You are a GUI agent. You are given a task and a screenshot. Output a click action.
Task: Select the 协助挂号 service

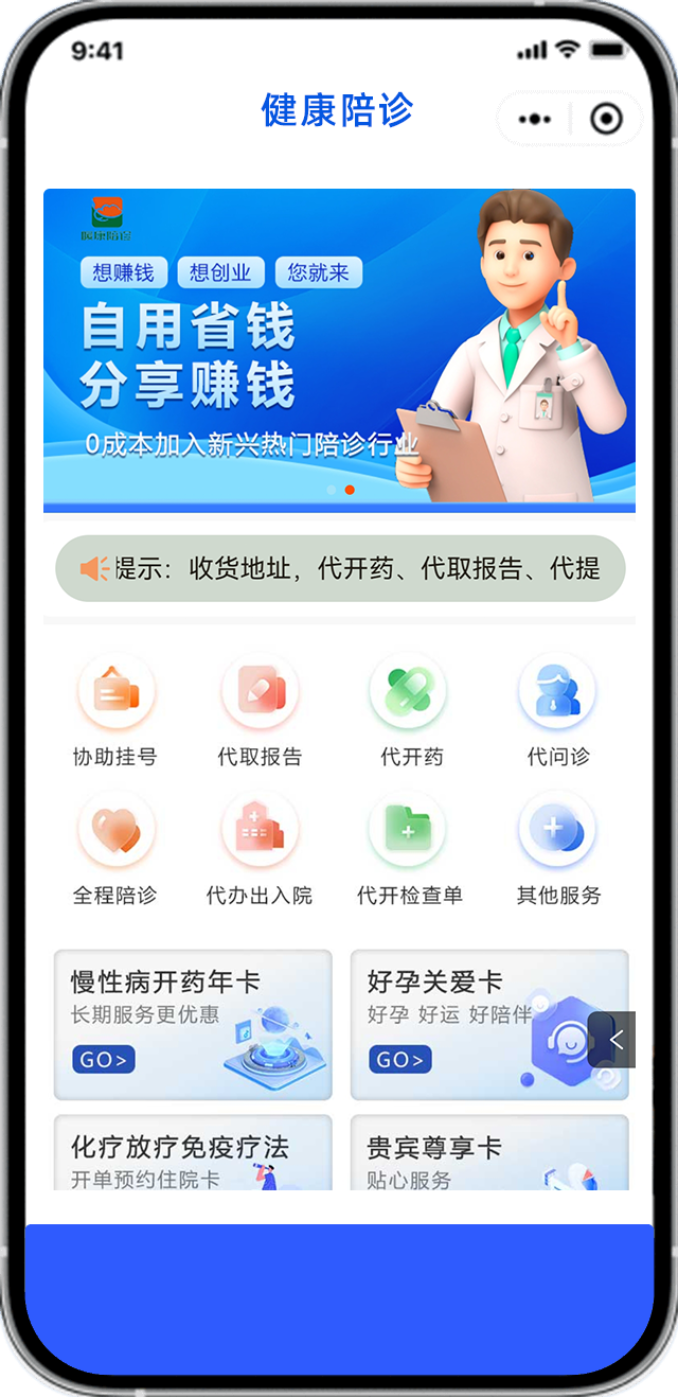pyautogui.click(x=115, y=711)
